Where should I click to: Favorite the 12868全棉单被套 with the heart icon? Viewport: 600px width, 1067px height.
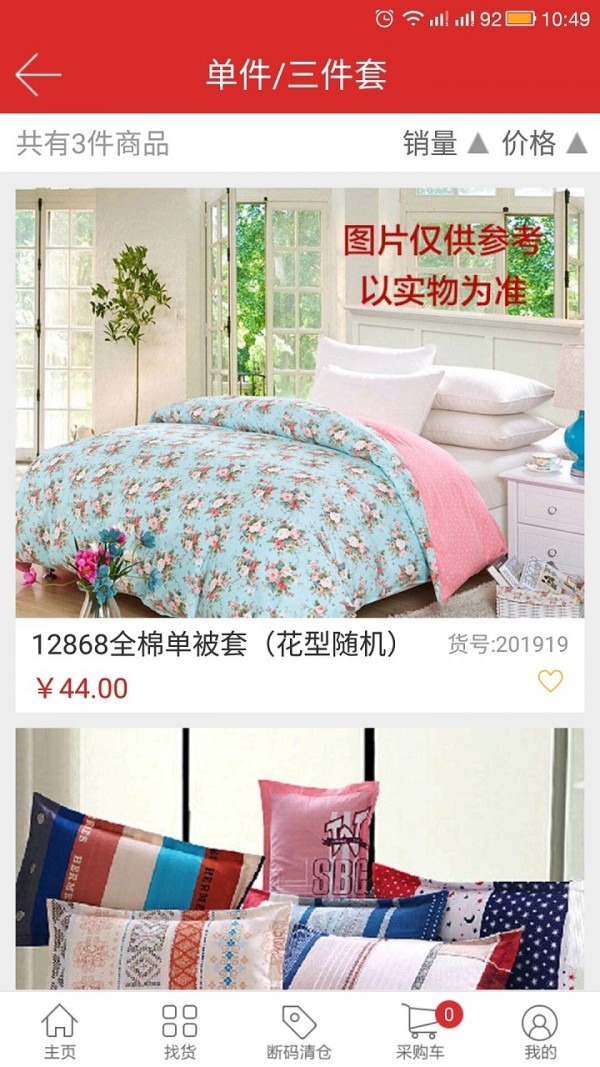pyautogui.click(x=550, y=682)
